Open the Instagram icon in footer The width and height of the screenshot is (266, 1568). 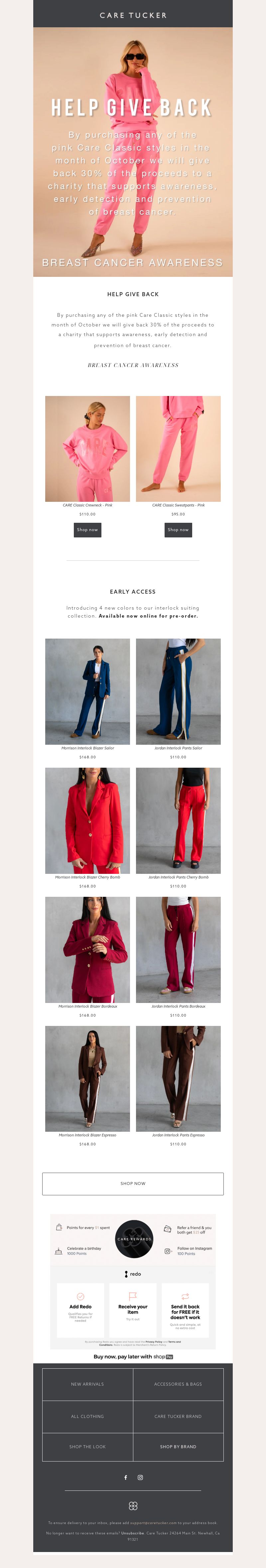141,1477
